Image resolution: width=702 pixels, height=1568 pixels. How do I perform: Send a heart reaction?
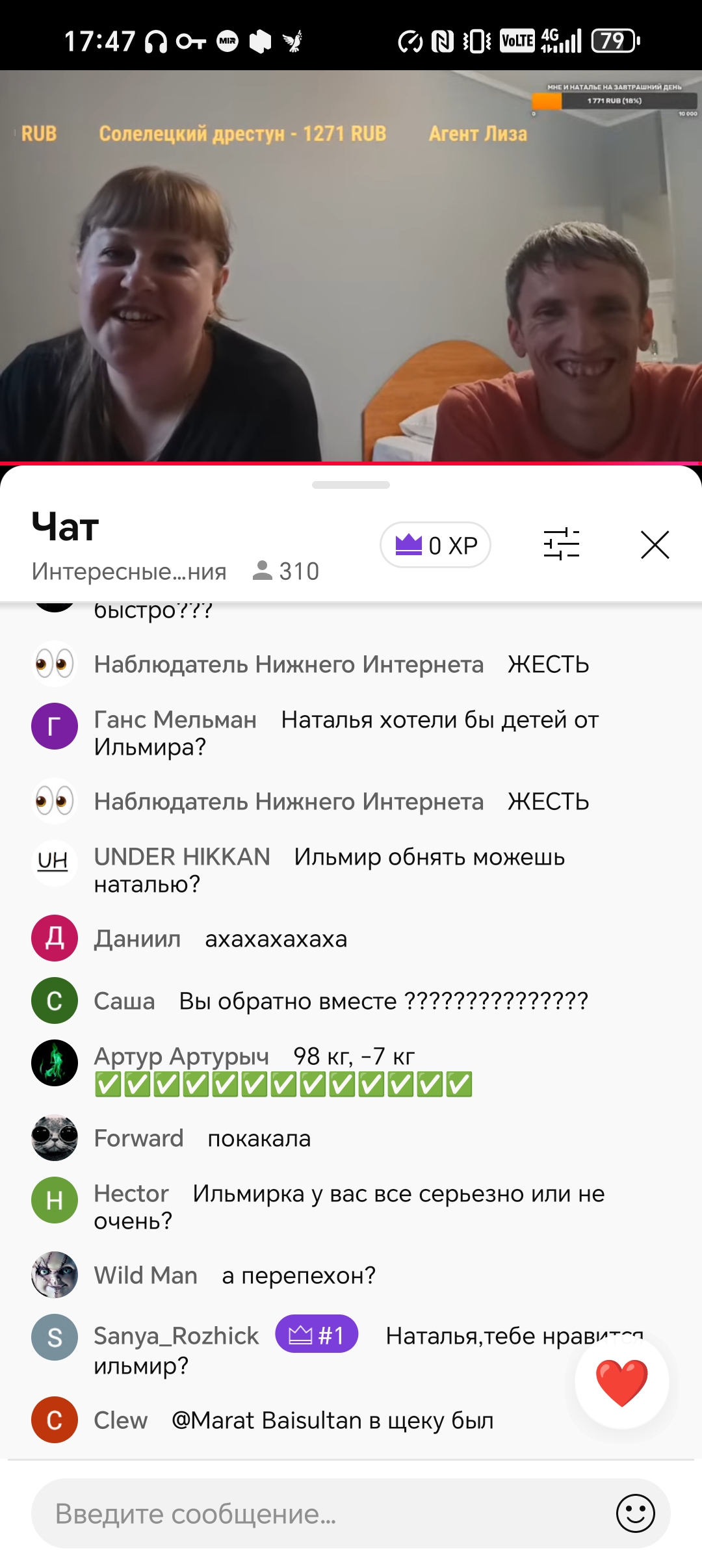pos(622,1382)
